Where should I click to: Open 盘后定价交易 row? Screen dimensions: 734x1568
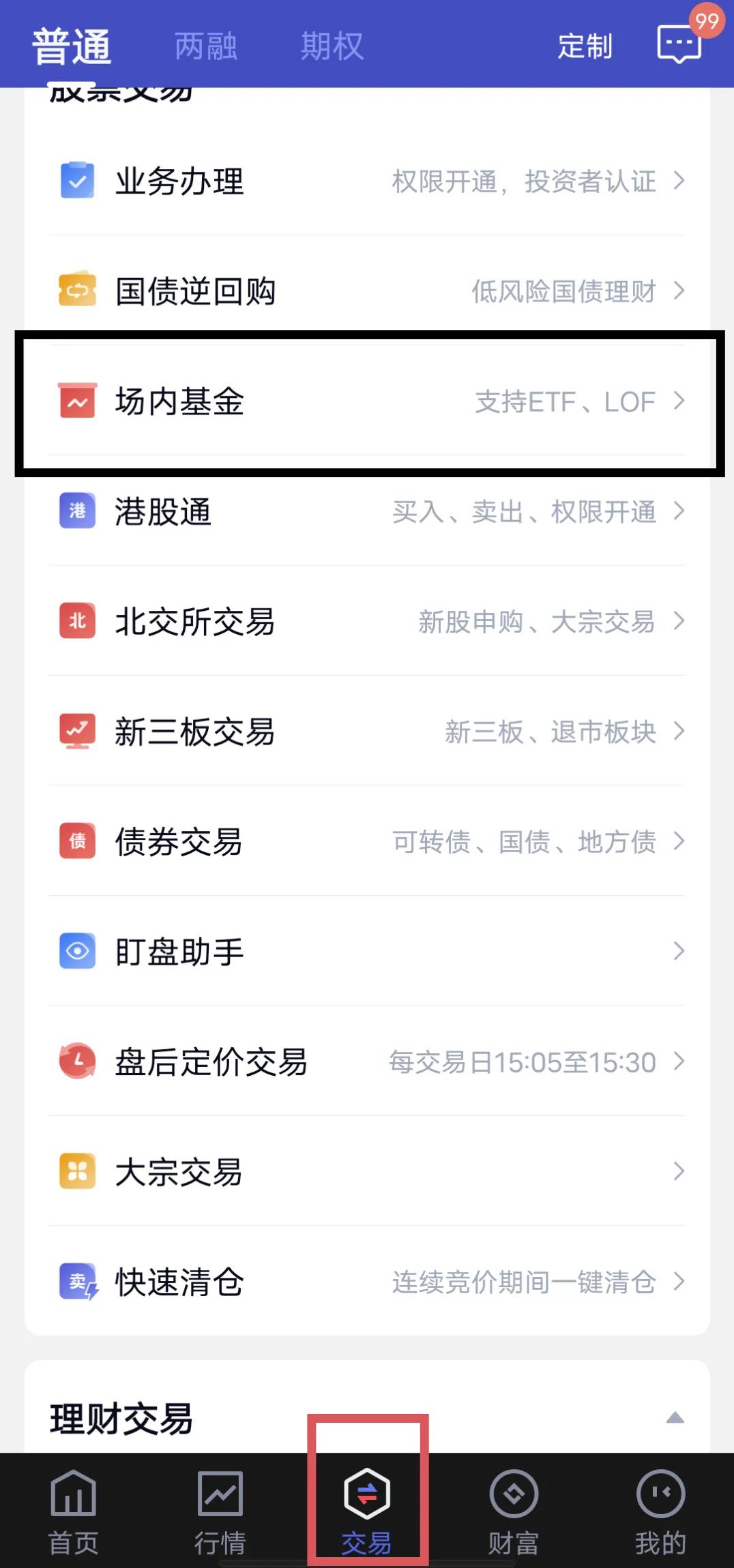[x=367, y=1061]
